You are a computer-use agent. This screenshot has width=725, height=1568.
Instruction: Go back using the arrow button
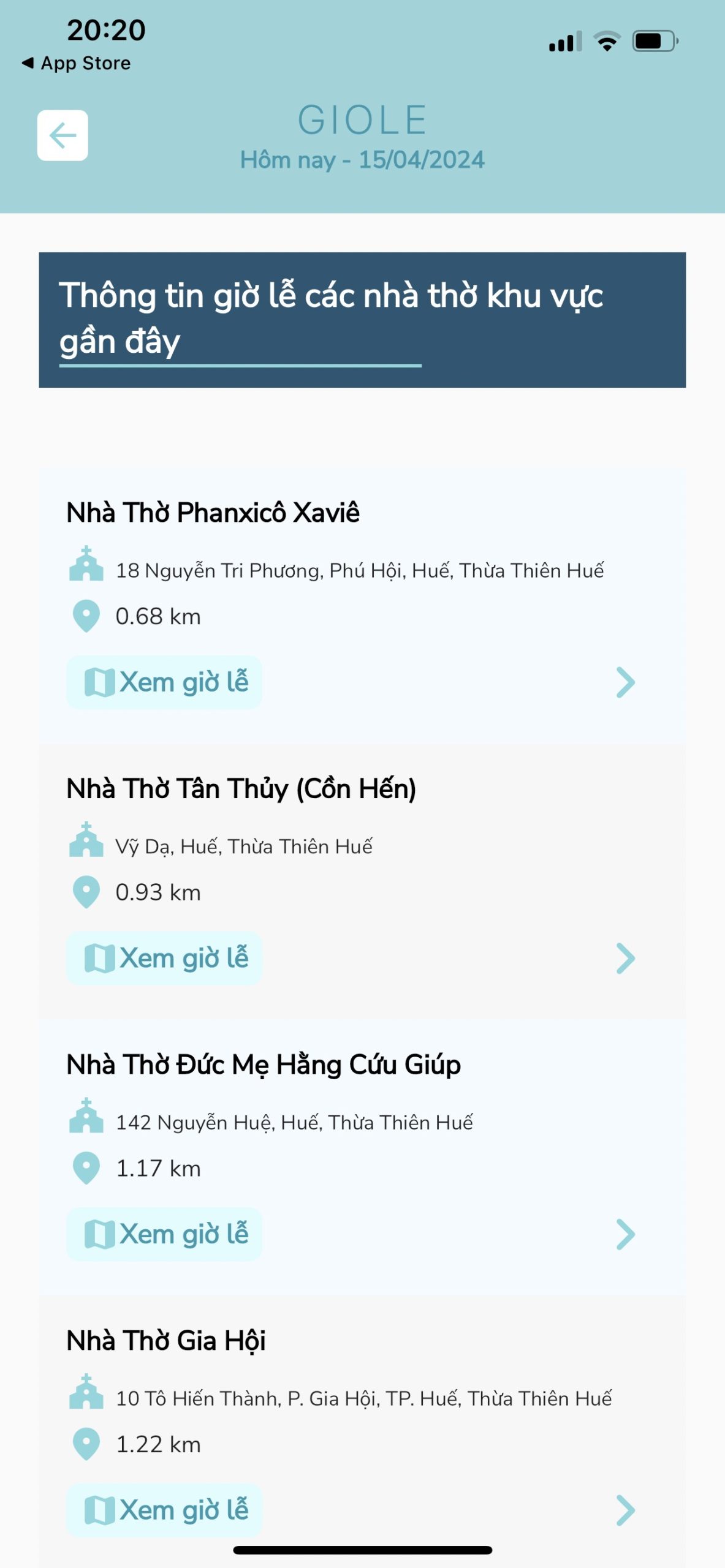(x=63, y=135)
